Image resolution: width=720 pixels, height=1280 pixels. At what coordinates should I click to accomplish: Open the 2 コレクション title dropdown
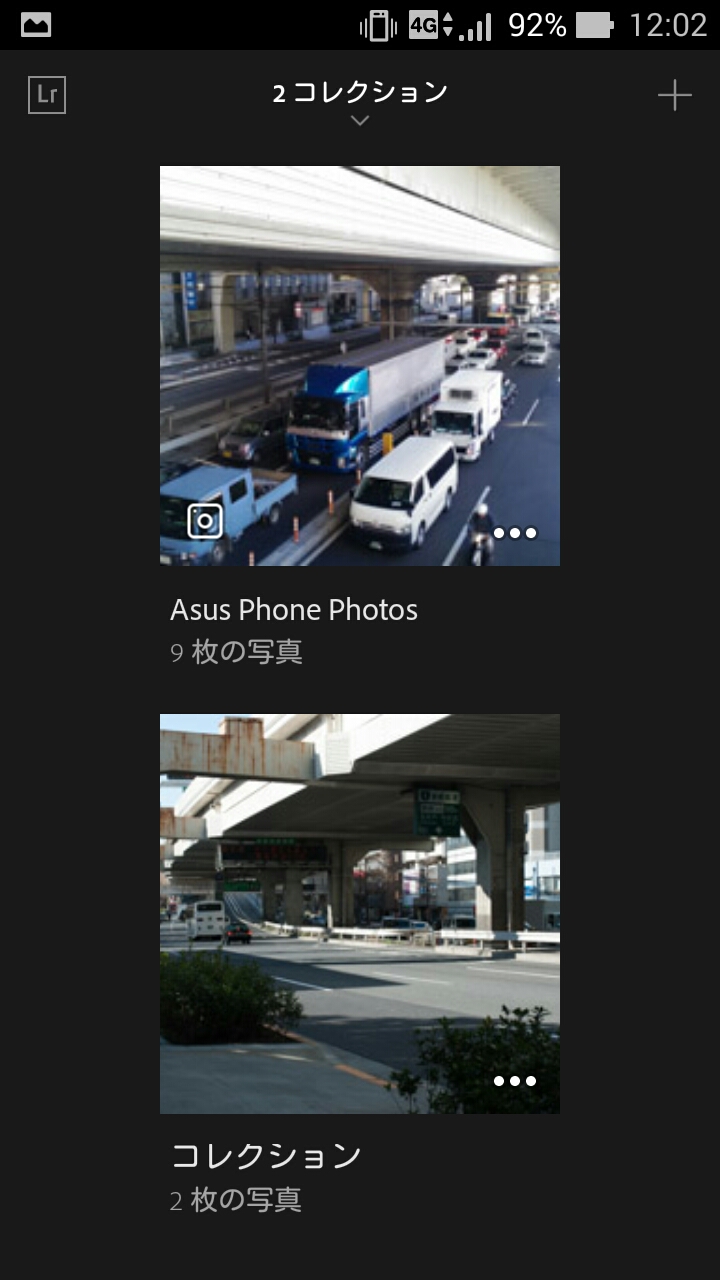[358, 92]
